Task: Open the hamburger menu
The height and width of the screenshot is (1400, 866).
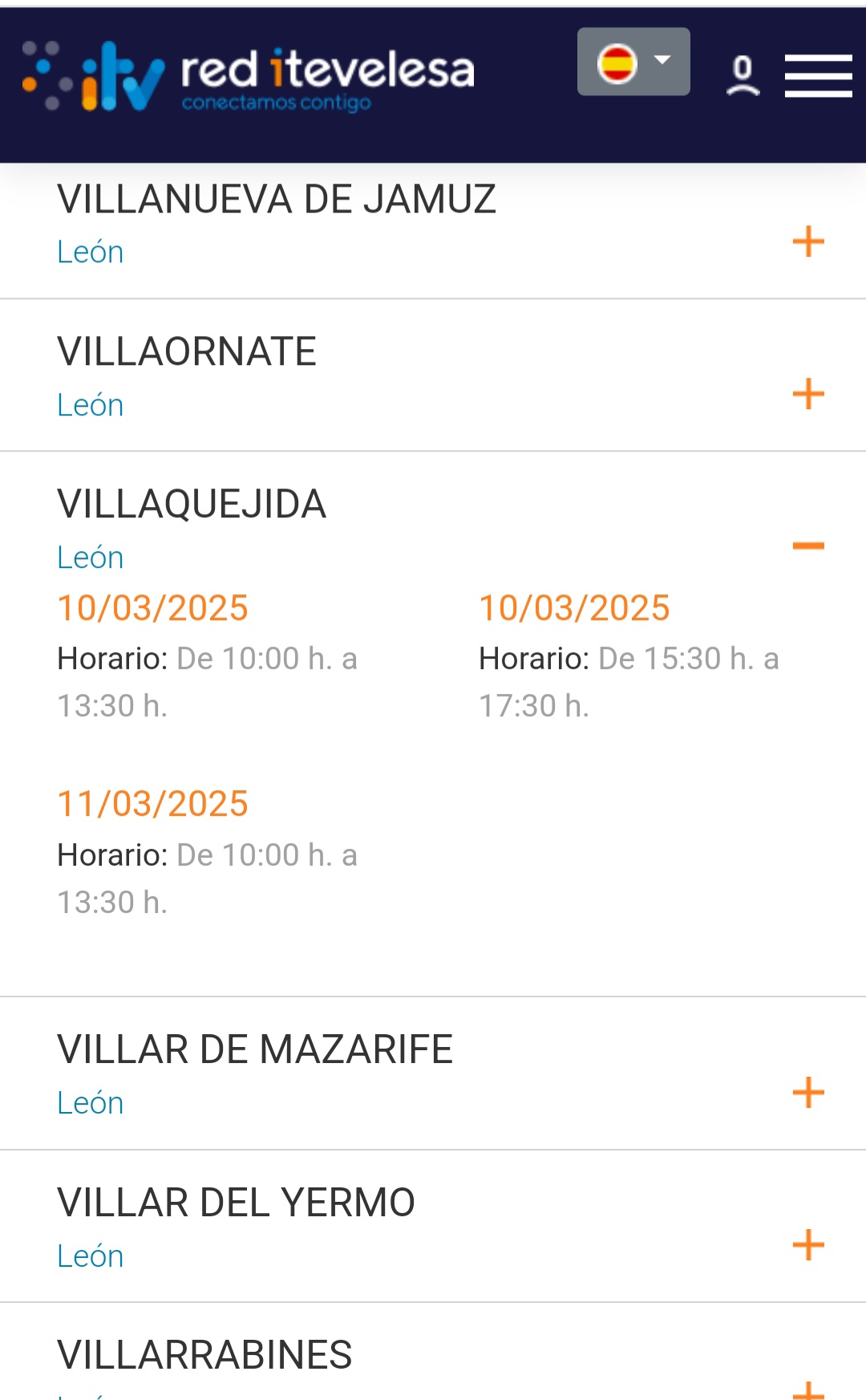Action: point(819,76)
